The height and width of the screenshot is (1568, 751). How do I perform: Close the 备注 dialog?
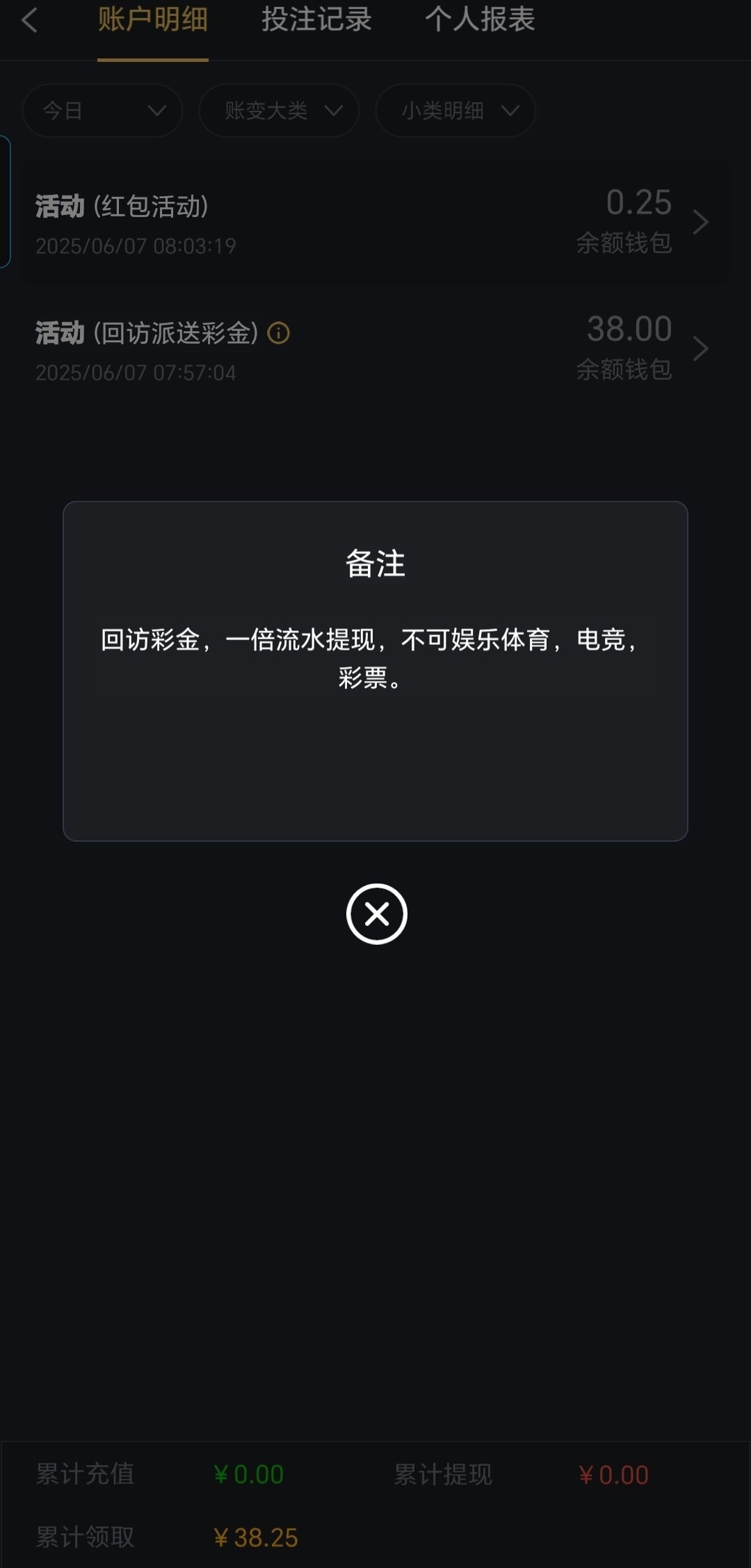376,913
